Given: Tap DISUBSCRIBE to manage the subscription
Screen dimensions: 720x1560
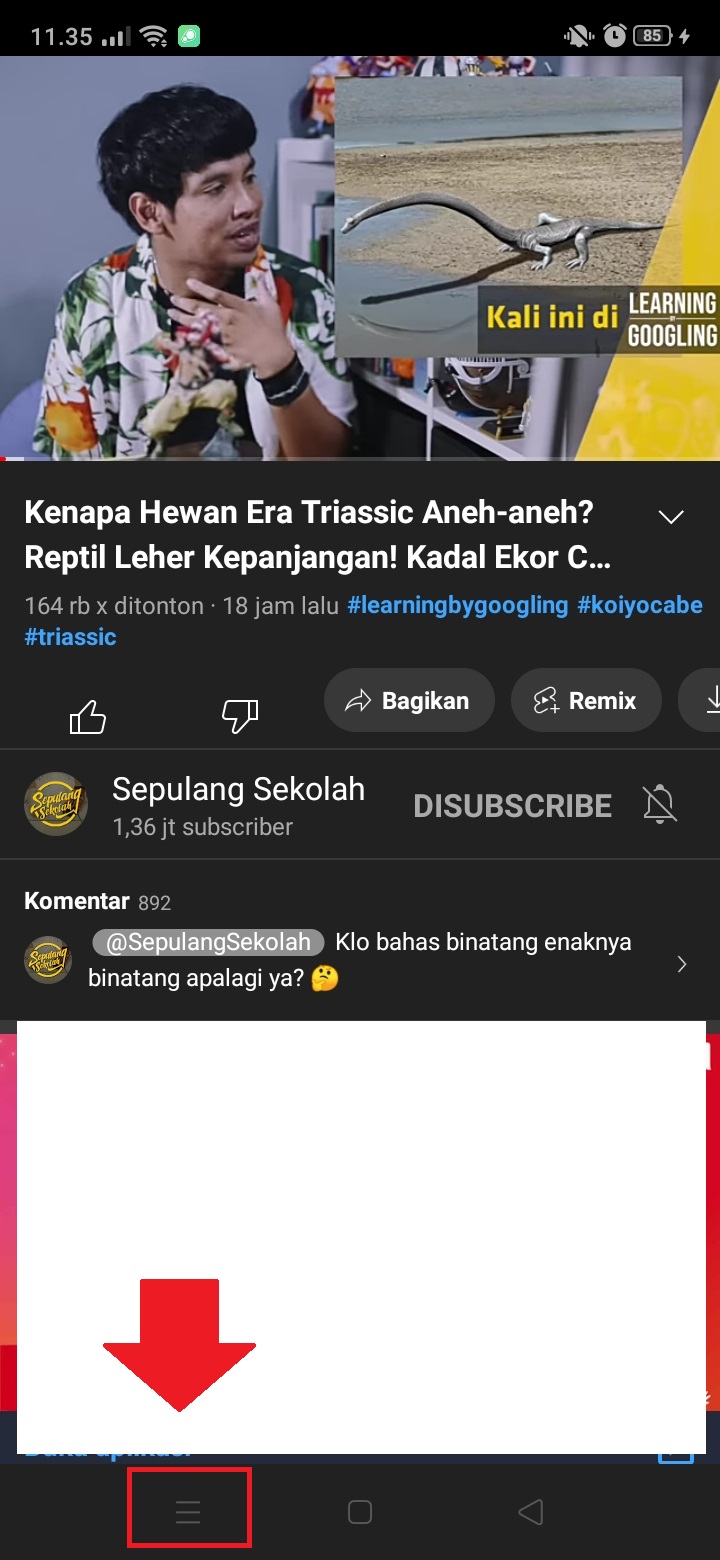Looking at the screenshot, I should coord(513,806).
